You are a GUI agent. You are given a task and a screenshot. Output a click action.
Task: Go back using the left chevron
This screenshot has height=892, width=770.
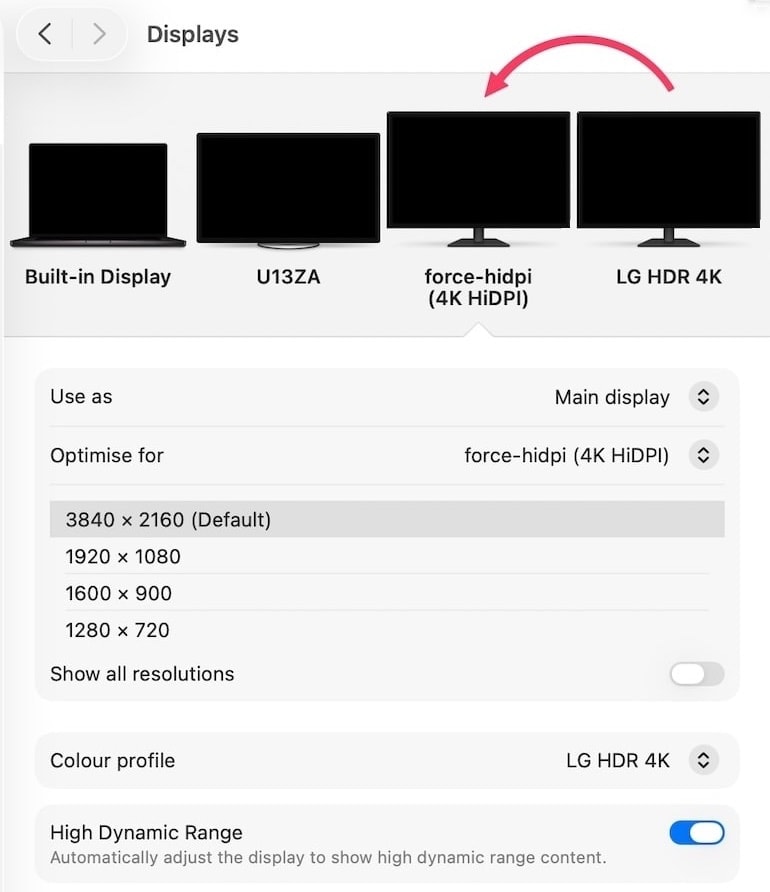[44, 34]
